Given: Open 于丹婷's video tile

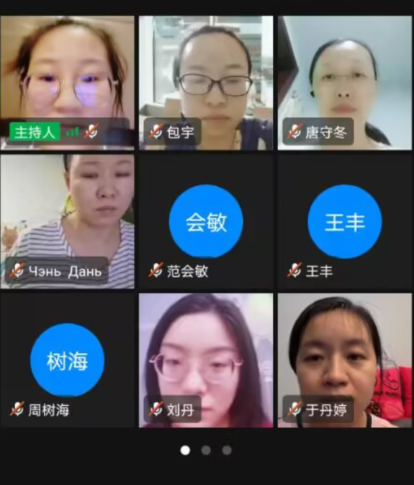Looking at the screenshot, I should coord(345,360).
